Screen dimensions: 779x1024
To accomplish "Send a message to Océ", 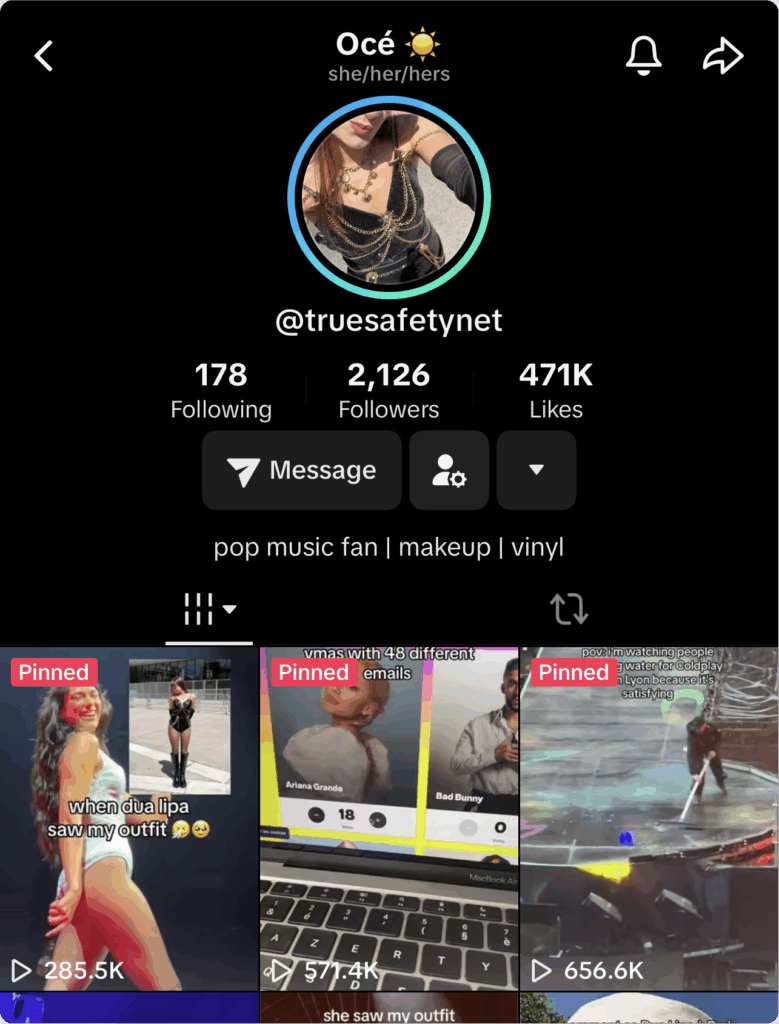I will tap(302, 471).
